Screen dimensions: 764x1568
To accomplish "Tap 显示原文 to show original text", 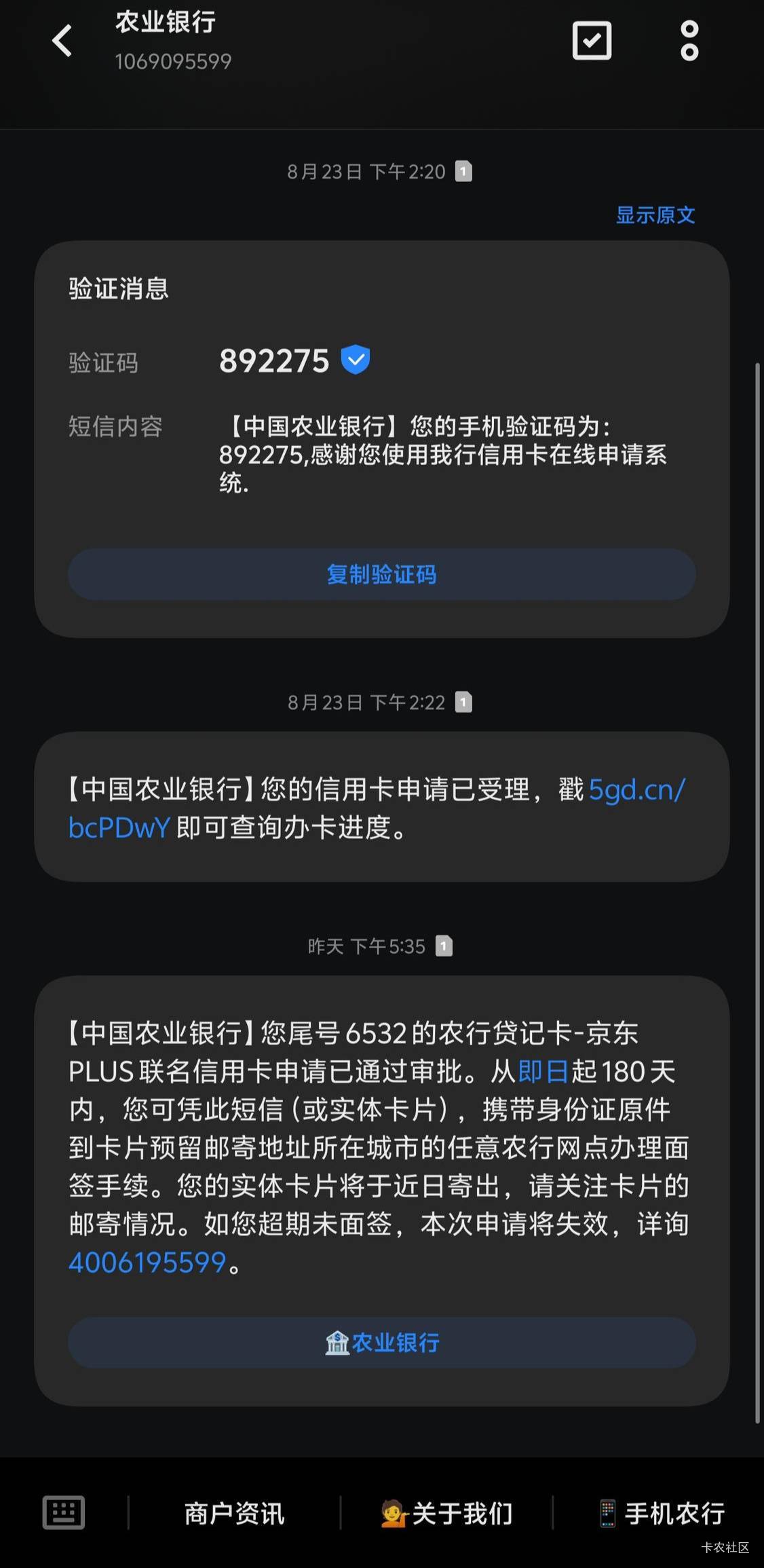I will (655, 215).
